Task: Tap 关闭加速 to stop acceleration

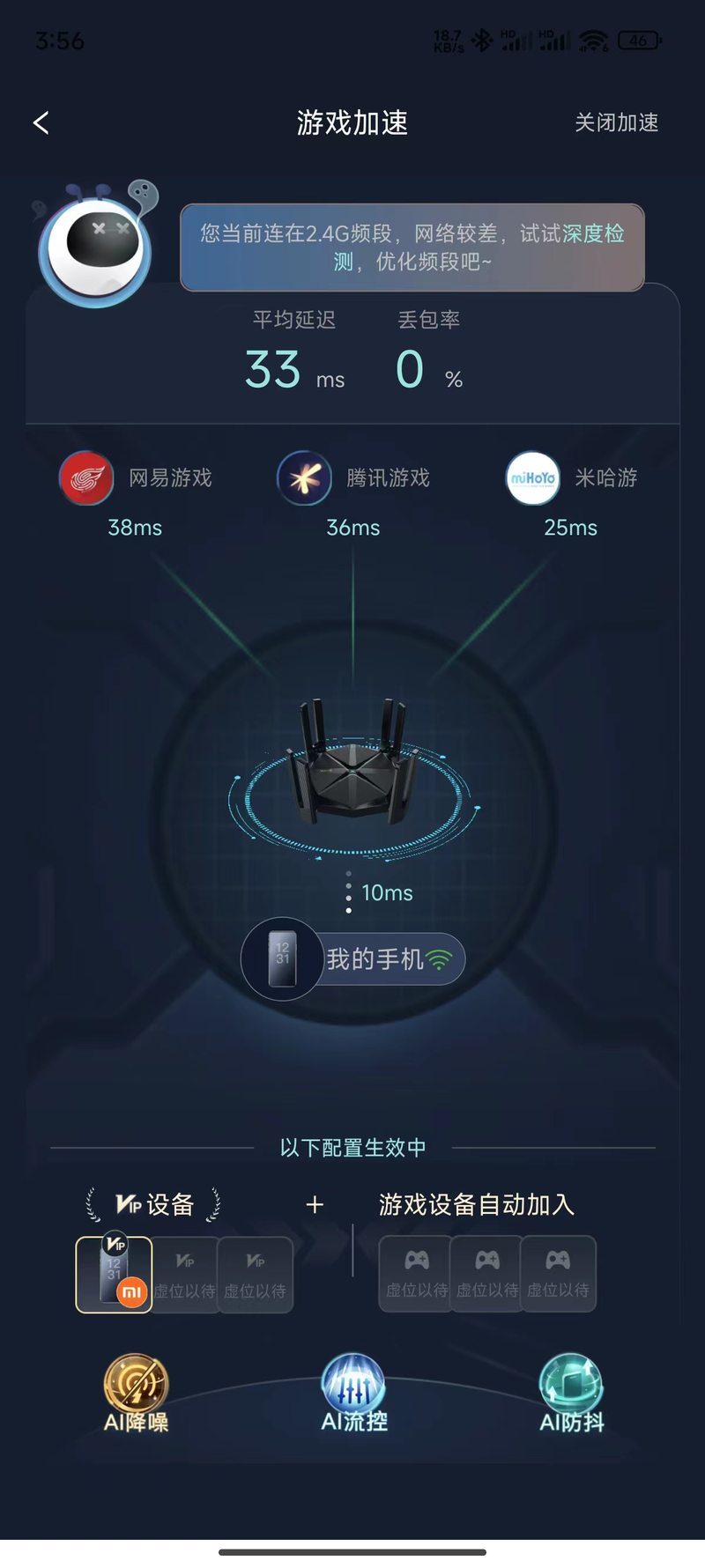Action: [616, 122]
